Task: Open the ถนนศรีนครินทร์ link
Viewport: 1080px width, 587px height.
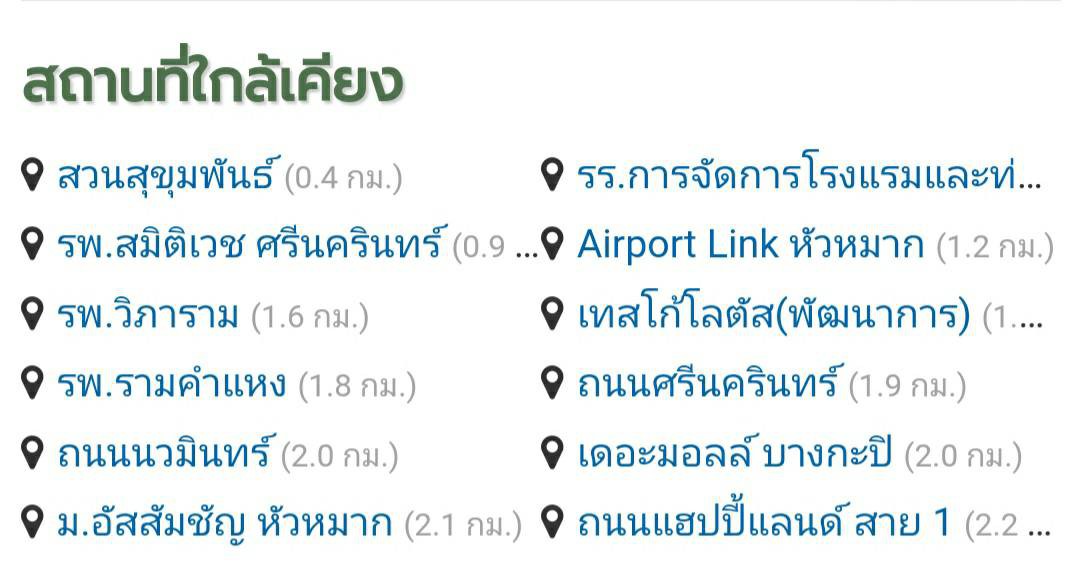Action: [x=707, y=384]
